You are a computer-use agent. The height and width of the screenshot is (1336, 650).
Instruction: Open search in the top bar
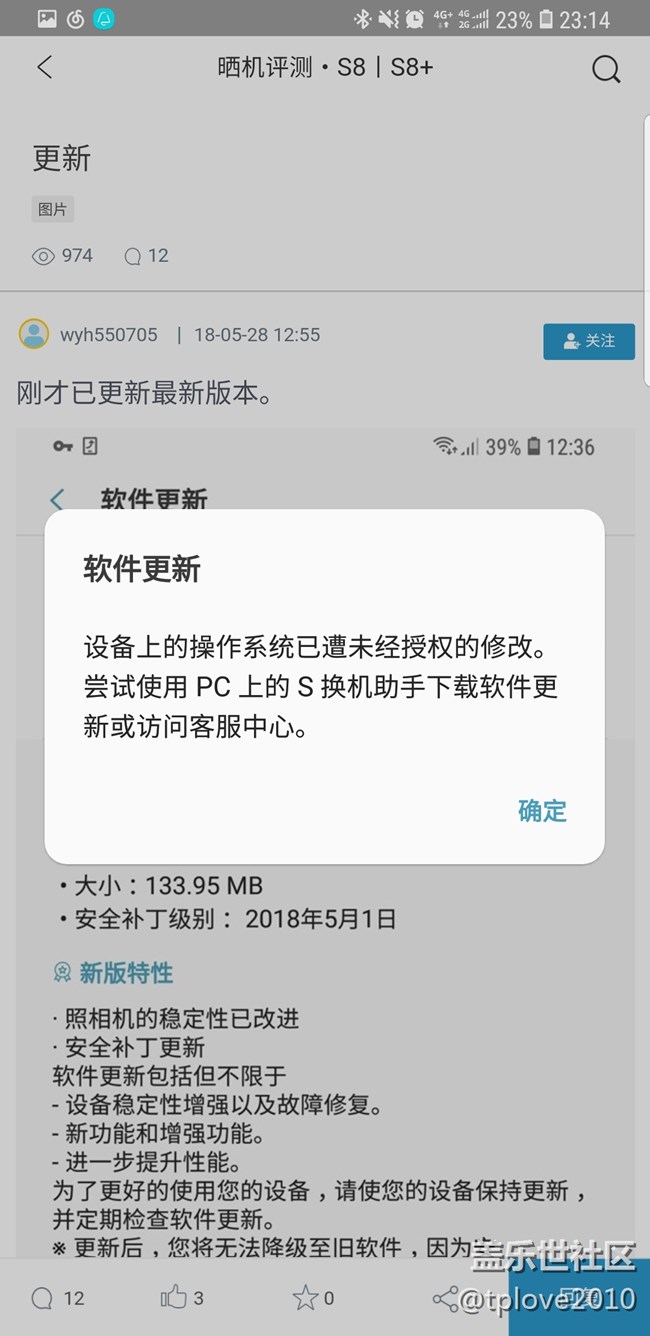(605, 69)
